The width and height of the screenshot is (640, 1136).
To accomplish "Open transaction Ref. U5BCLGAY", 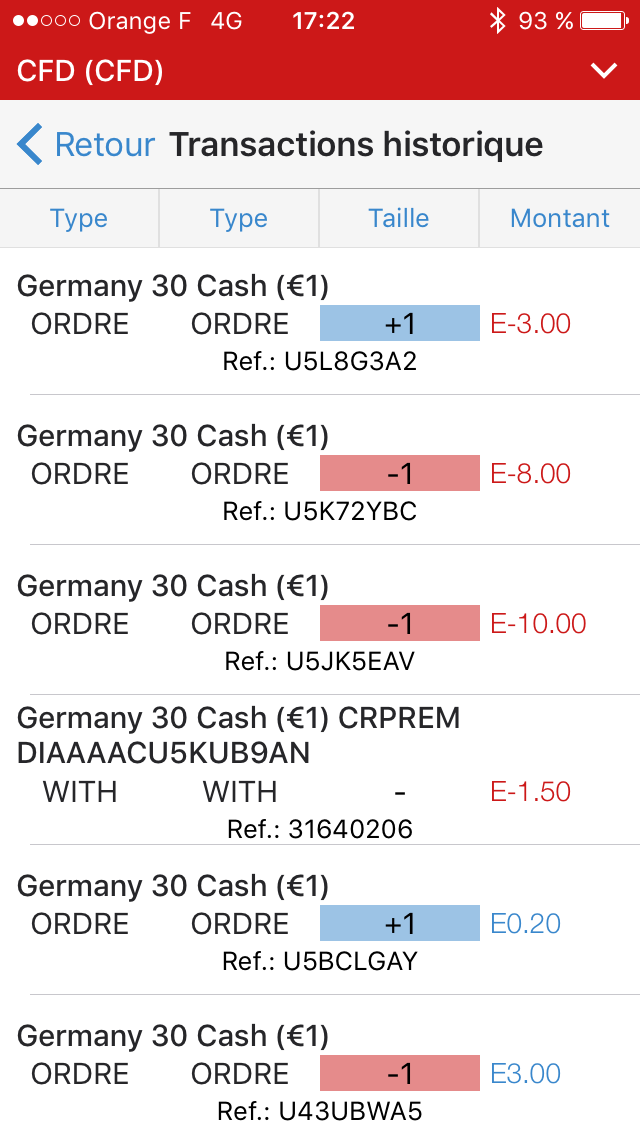I will 320,923.
